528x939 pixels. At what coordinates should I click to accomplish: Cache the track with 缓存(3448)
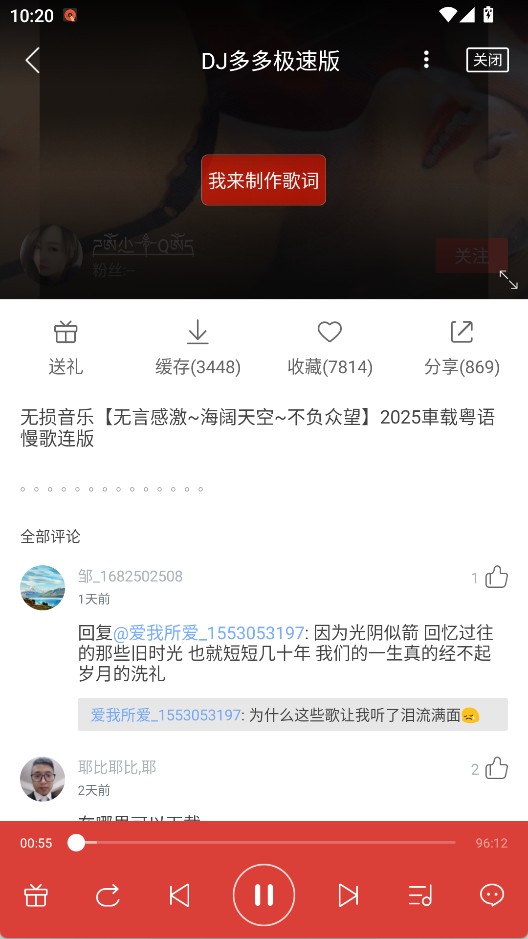tap(198, 348)
